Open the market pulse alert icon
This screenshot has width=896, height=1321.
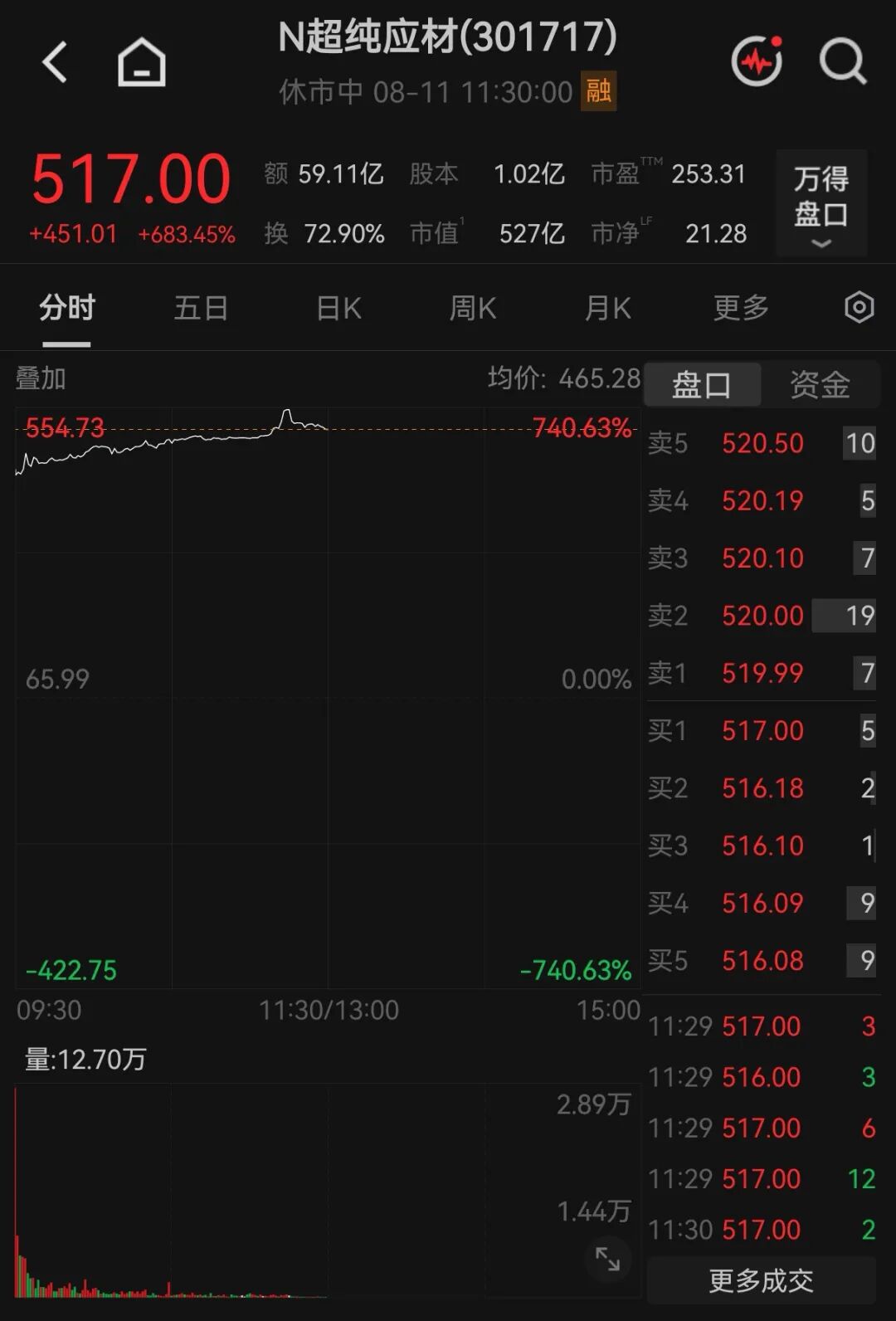click(x=757, y=61)
